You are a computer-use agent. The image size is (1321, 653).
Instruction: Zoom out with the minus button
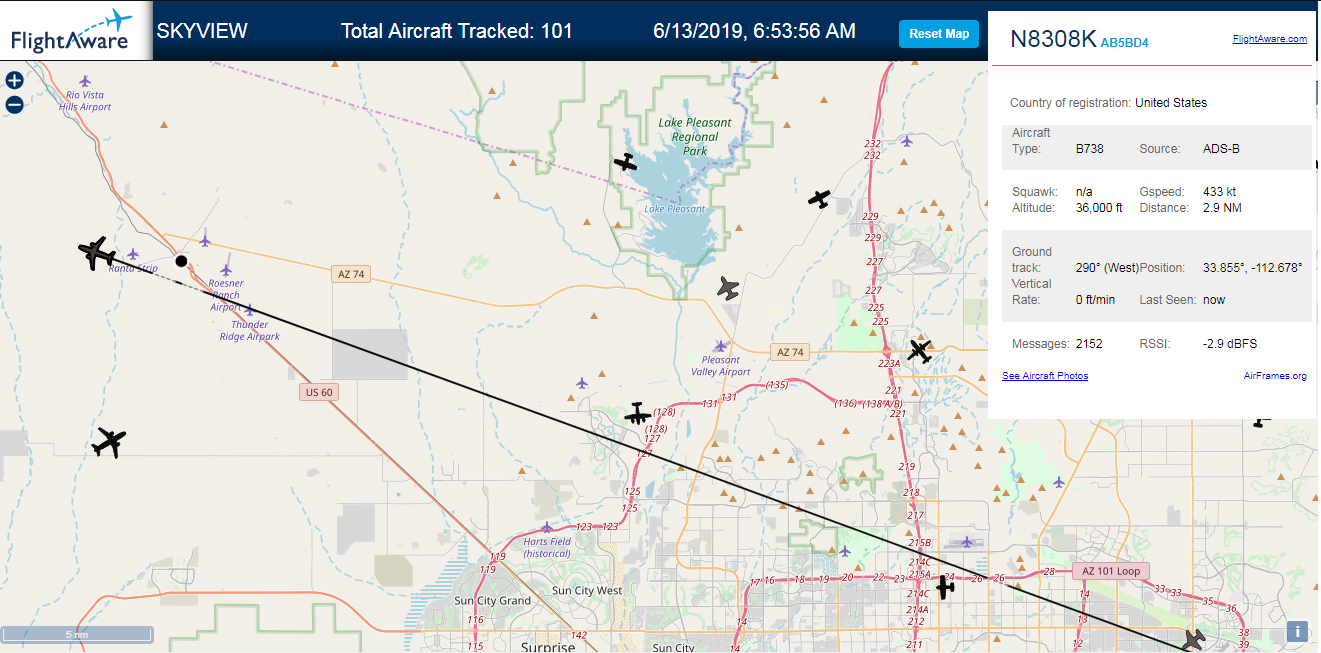coord(14,104)
